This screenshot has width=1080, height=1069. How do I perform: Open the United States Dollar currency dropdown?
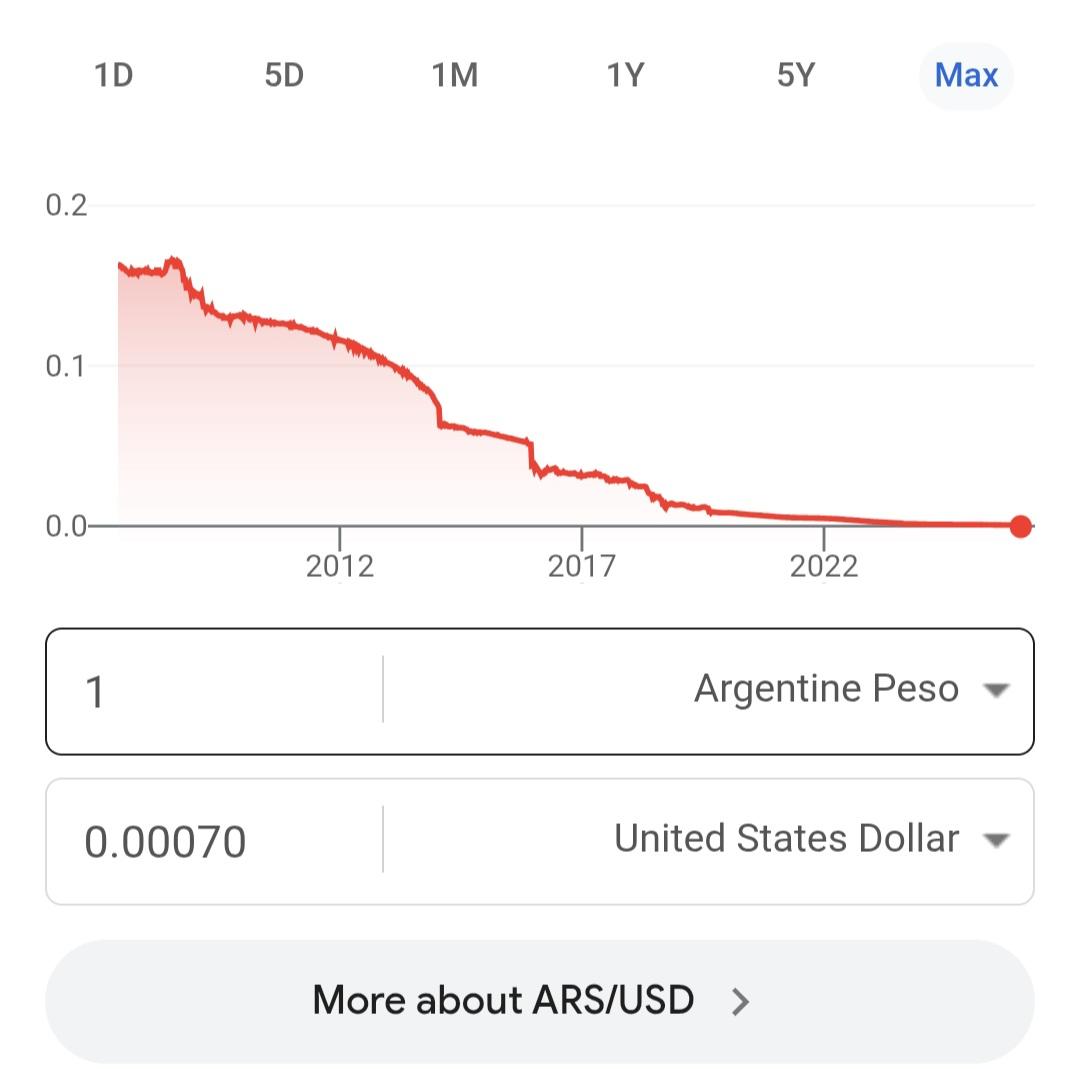click(x=810, y=840)
